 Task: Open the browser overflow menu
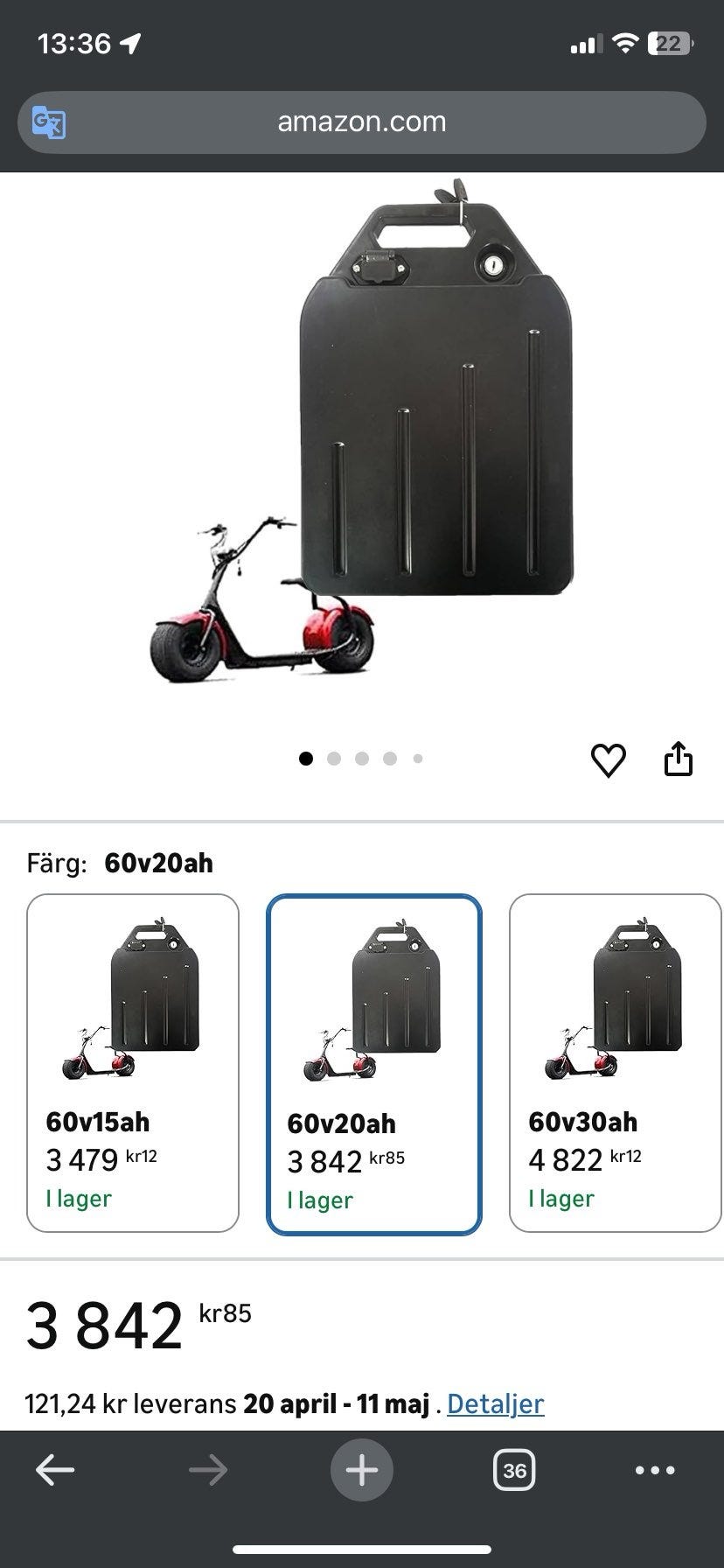(656, 1470)
